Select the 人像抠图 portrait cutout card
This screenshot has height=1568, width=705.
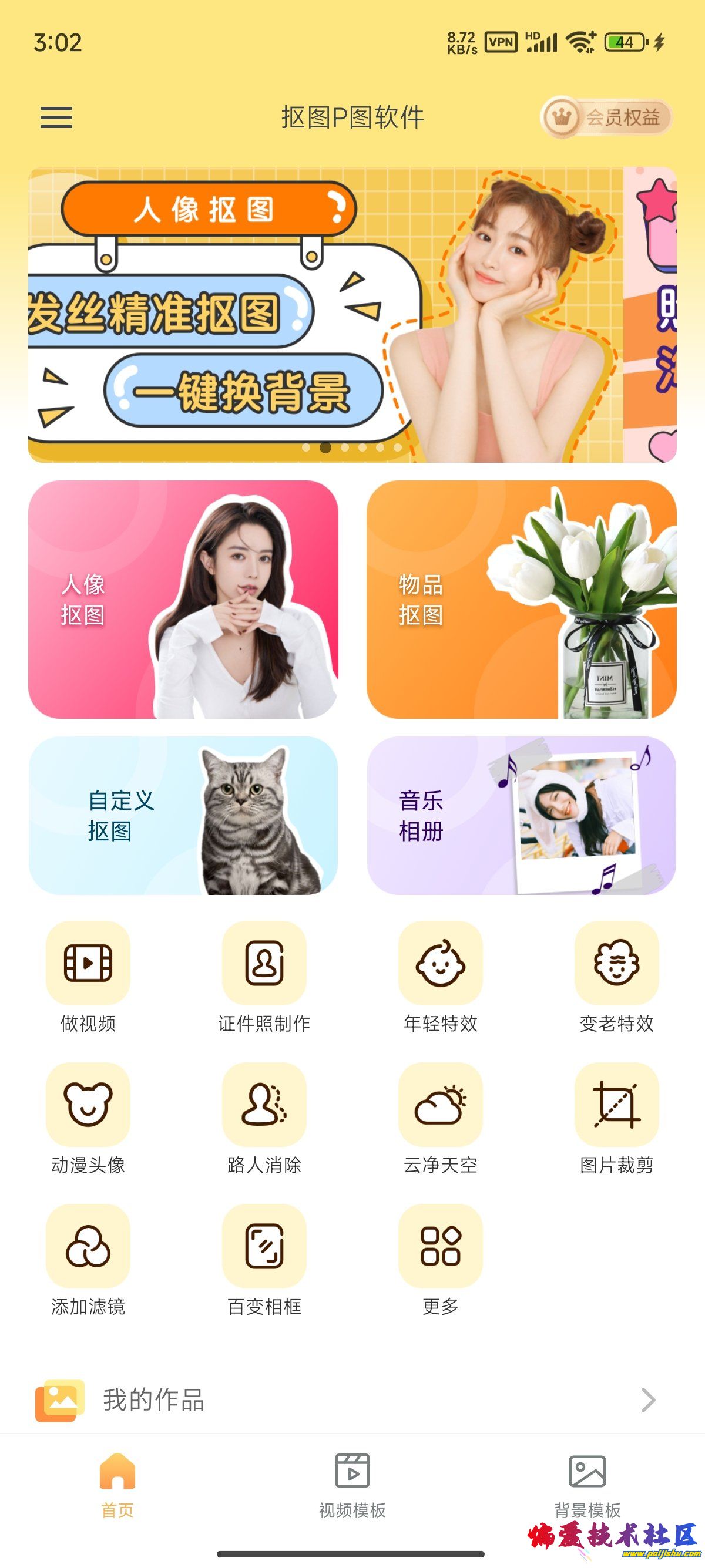tap(183, 600)
